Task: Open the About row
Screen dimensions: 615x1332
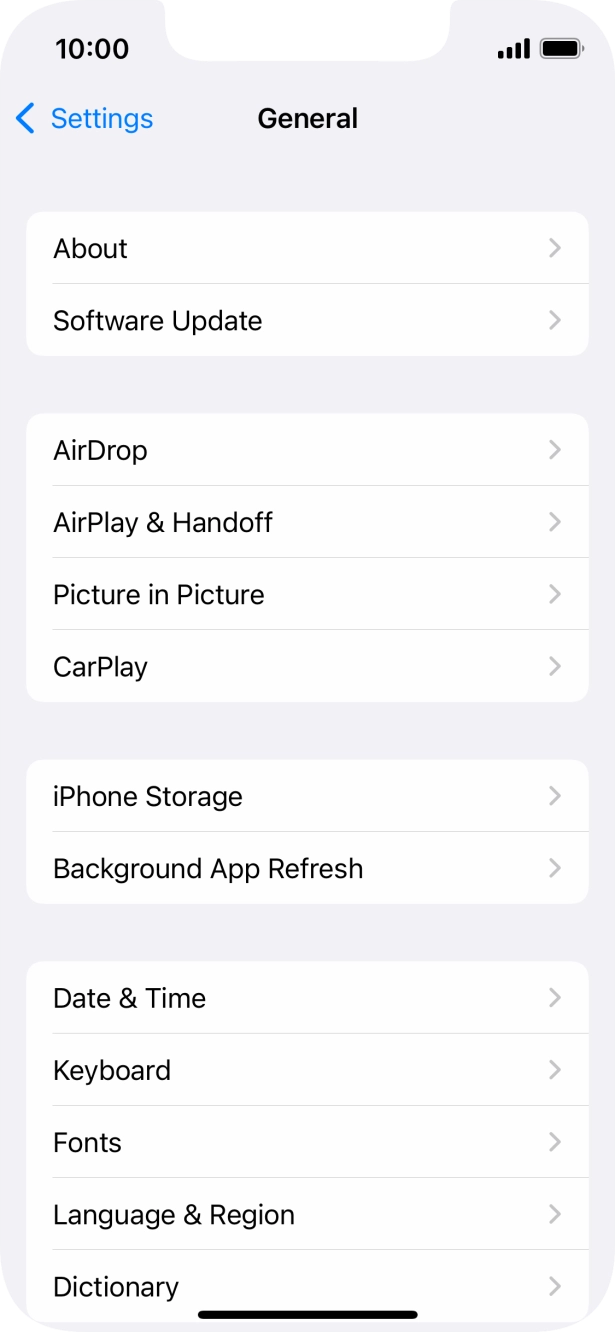Action: pyautogui.click(x=306, y=248)
